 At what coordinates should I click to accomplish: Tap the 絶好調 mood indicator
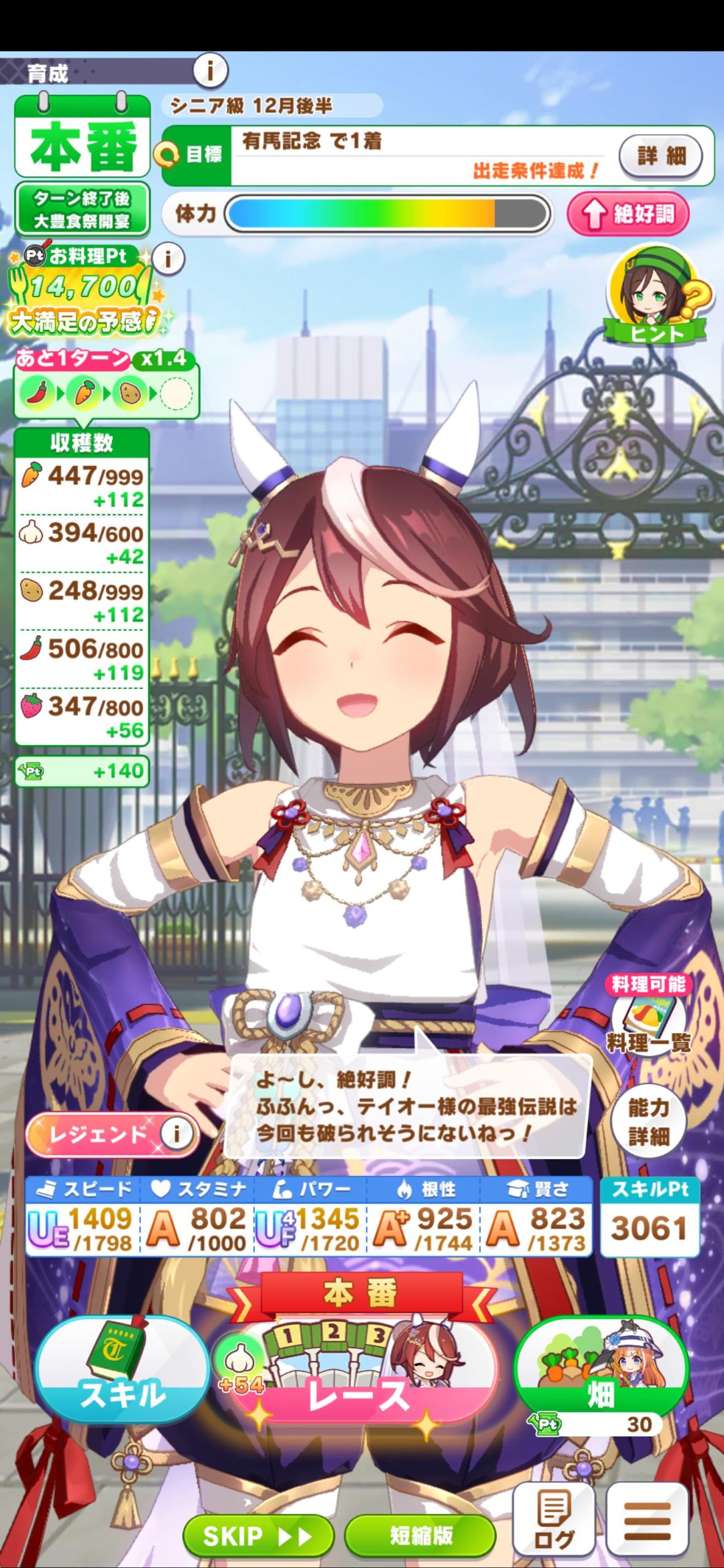coord(628,214)
